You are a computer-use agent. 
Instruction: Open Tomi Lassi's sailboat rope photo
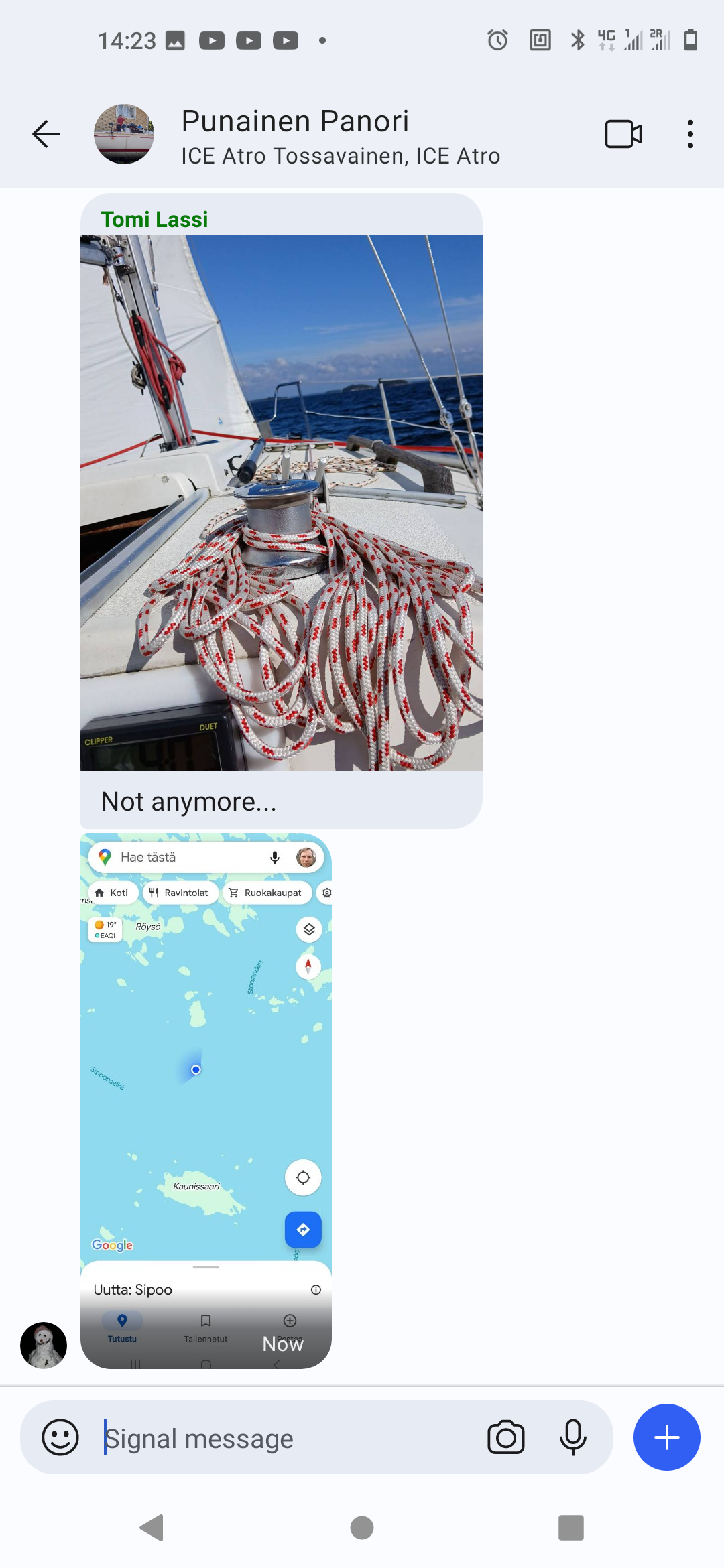point(282,503)
